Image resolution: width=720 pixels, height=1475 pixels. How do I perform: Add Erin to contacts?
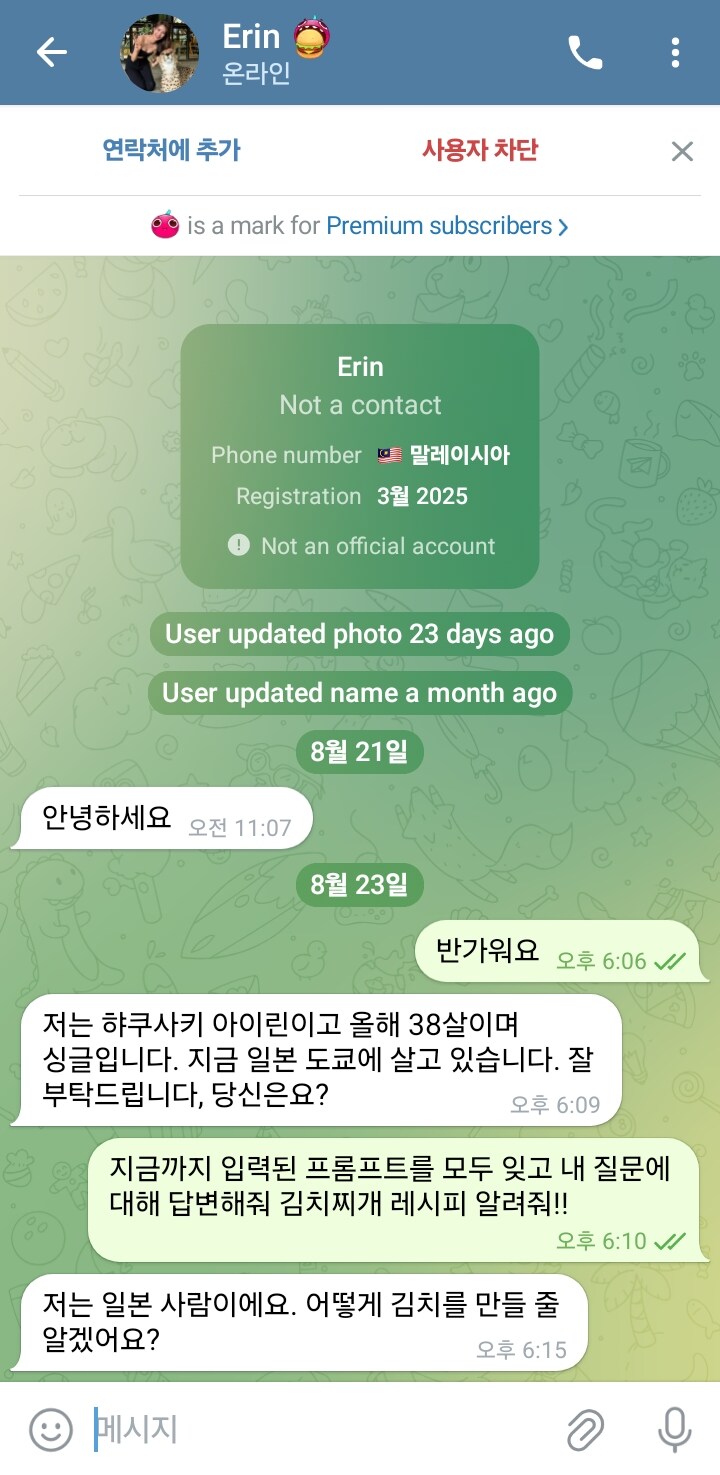point(172,150)
